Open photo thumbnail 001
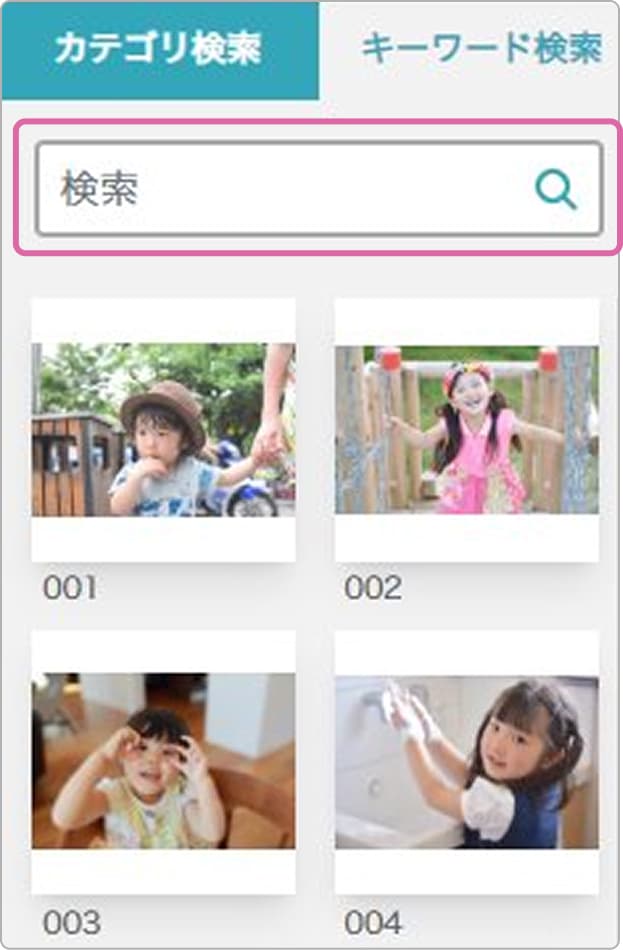The width and height of the screenshot is (623, 950). [163, 430]
